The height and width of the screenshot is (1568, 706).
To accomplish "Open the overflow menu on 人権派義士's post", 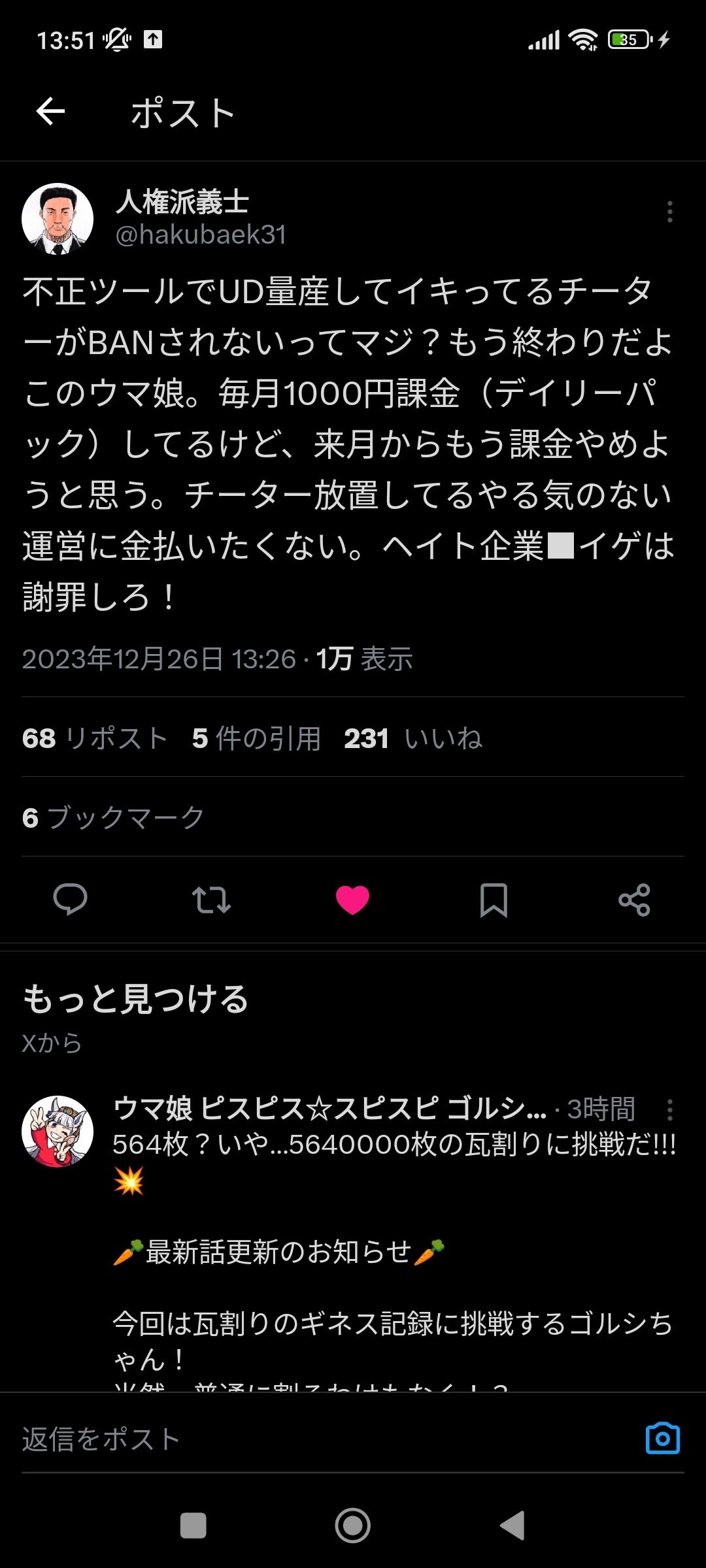I will pyautogui.click(x=669, y=212).
